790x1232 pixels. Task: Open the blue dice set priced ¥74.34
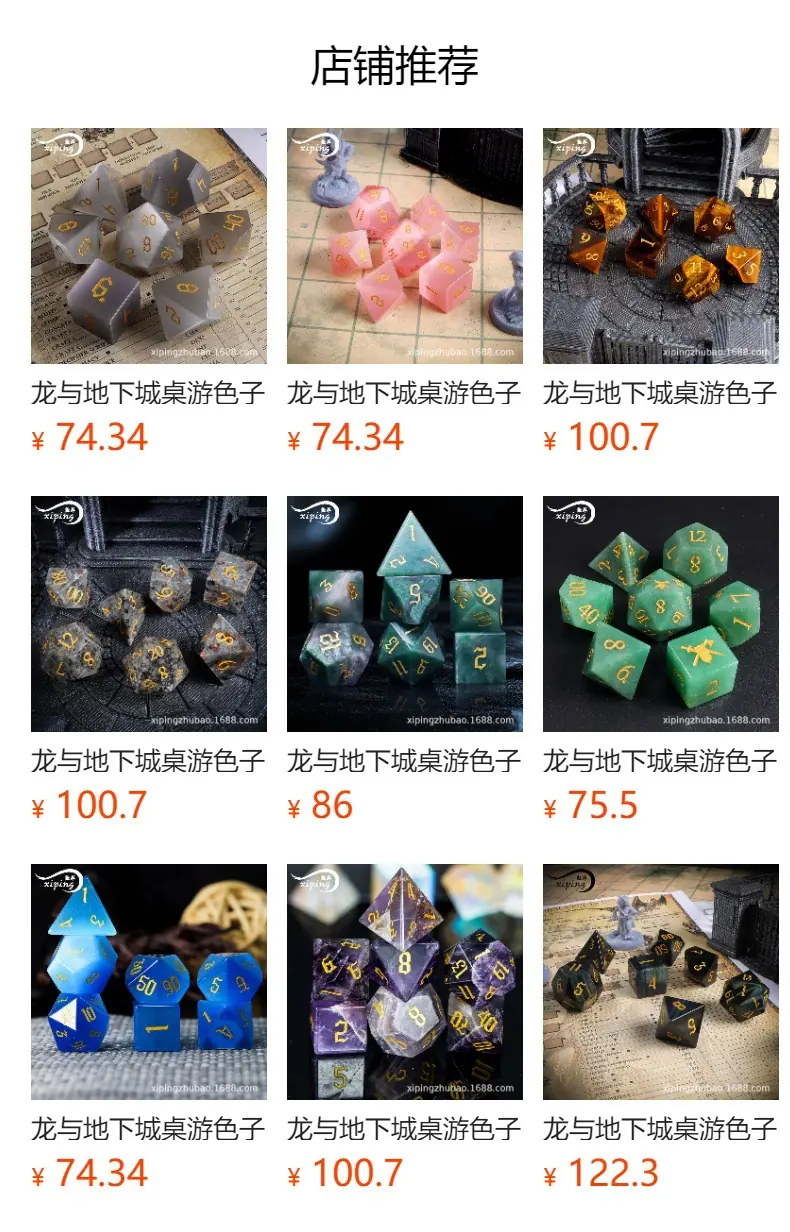pos(149,982)
